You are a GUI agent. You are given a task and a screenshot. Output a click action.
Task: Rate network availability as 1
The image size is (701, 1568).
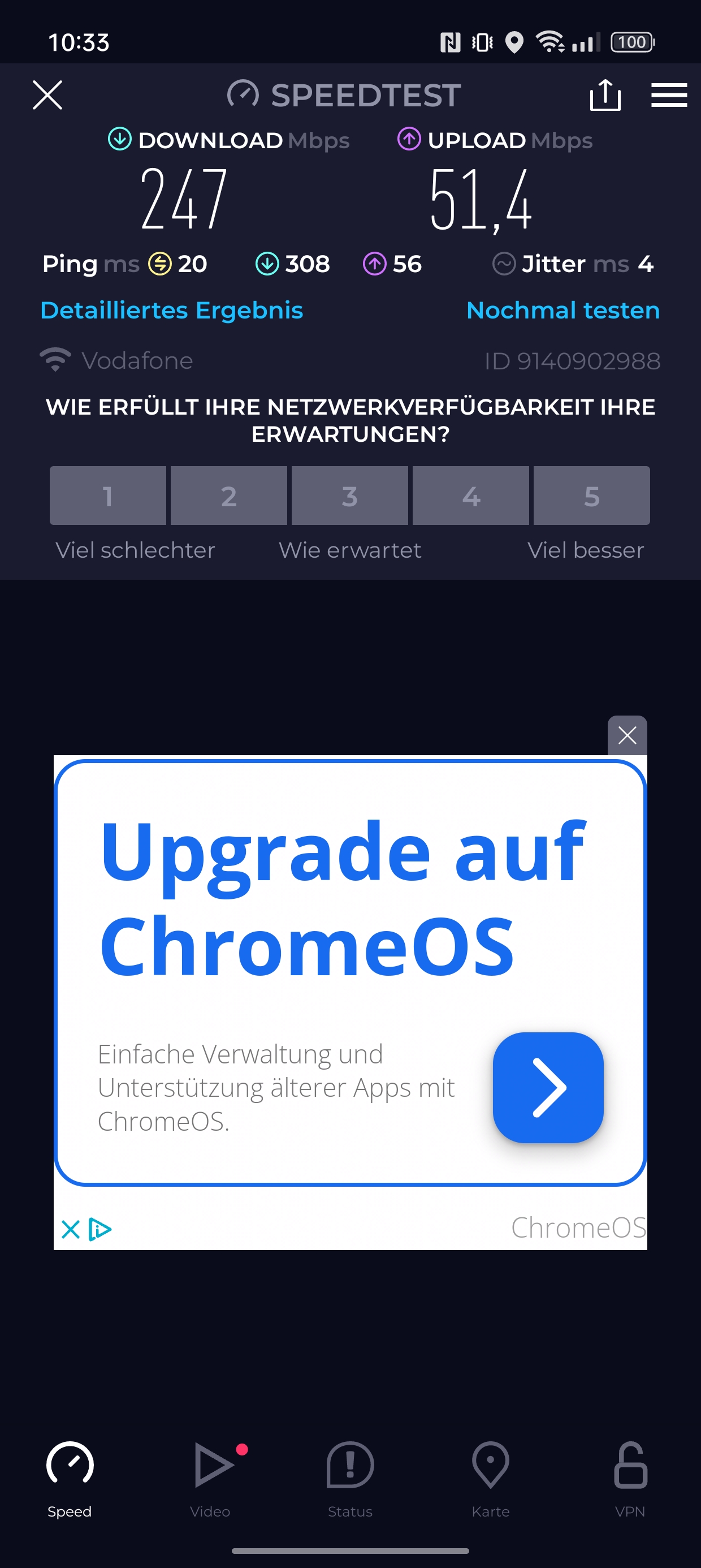click(108, 496)
